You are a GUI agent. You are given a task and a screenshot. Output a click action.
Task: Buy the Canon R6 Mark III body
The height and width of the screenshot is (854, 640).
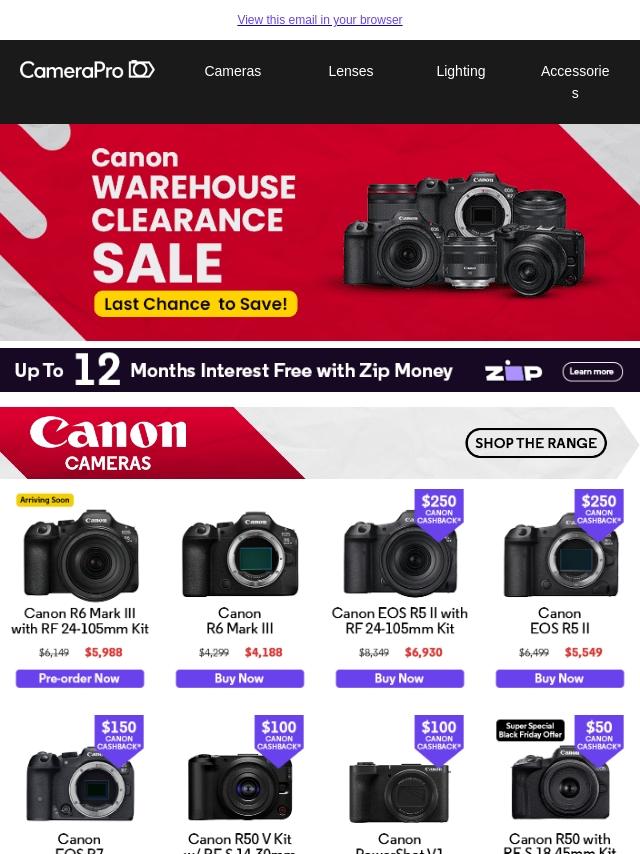(x=240, y=679)
